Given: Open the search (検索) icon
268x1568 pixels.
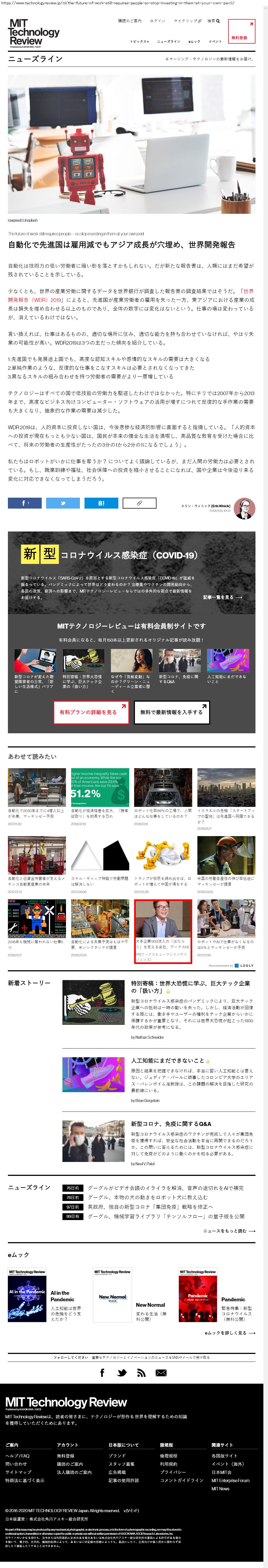Looking at the screenshot, I should (x=213, y=21).
